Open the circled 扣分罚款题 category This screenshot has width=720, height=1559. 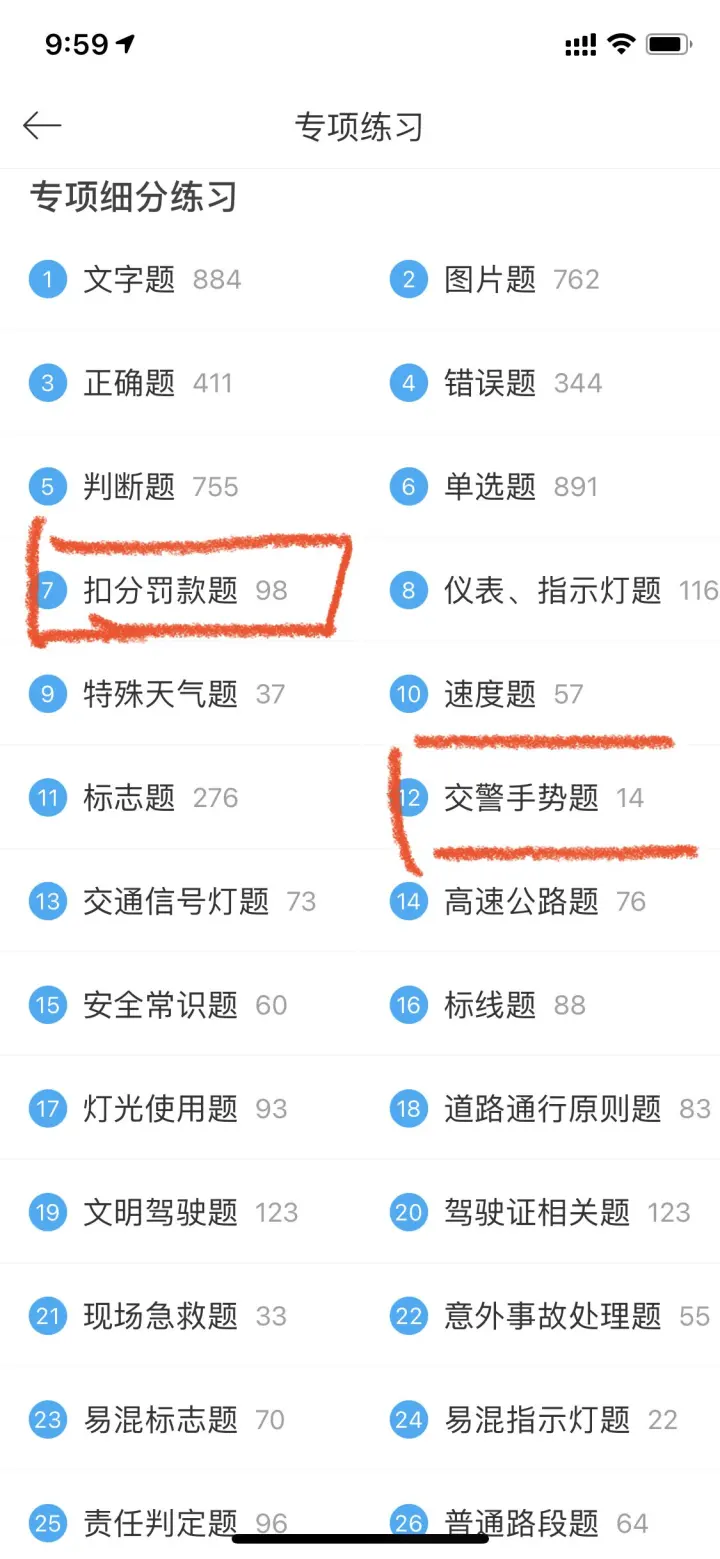[x=180, y=590]
